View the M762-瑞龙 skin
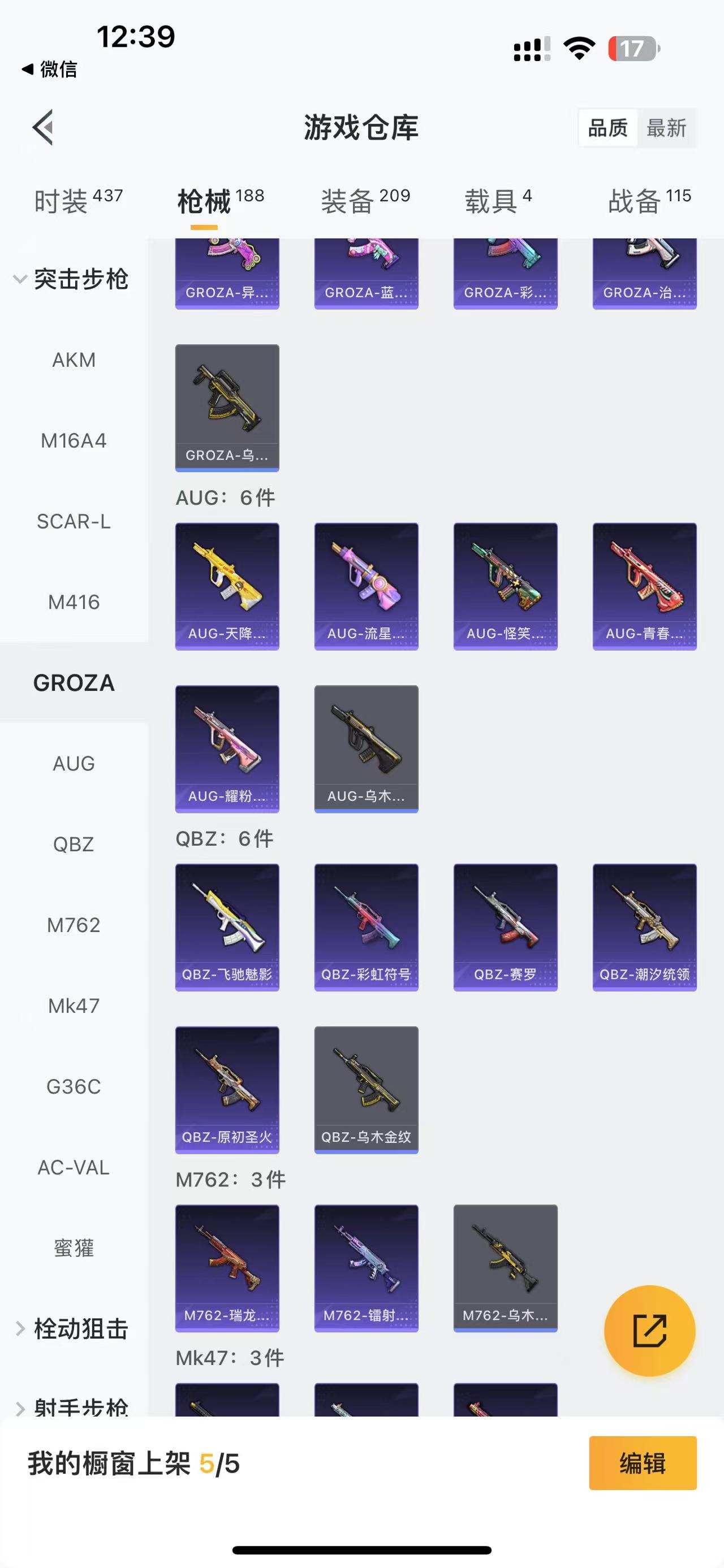Screen dimensions: 724x1568 tap(227, 1267)
